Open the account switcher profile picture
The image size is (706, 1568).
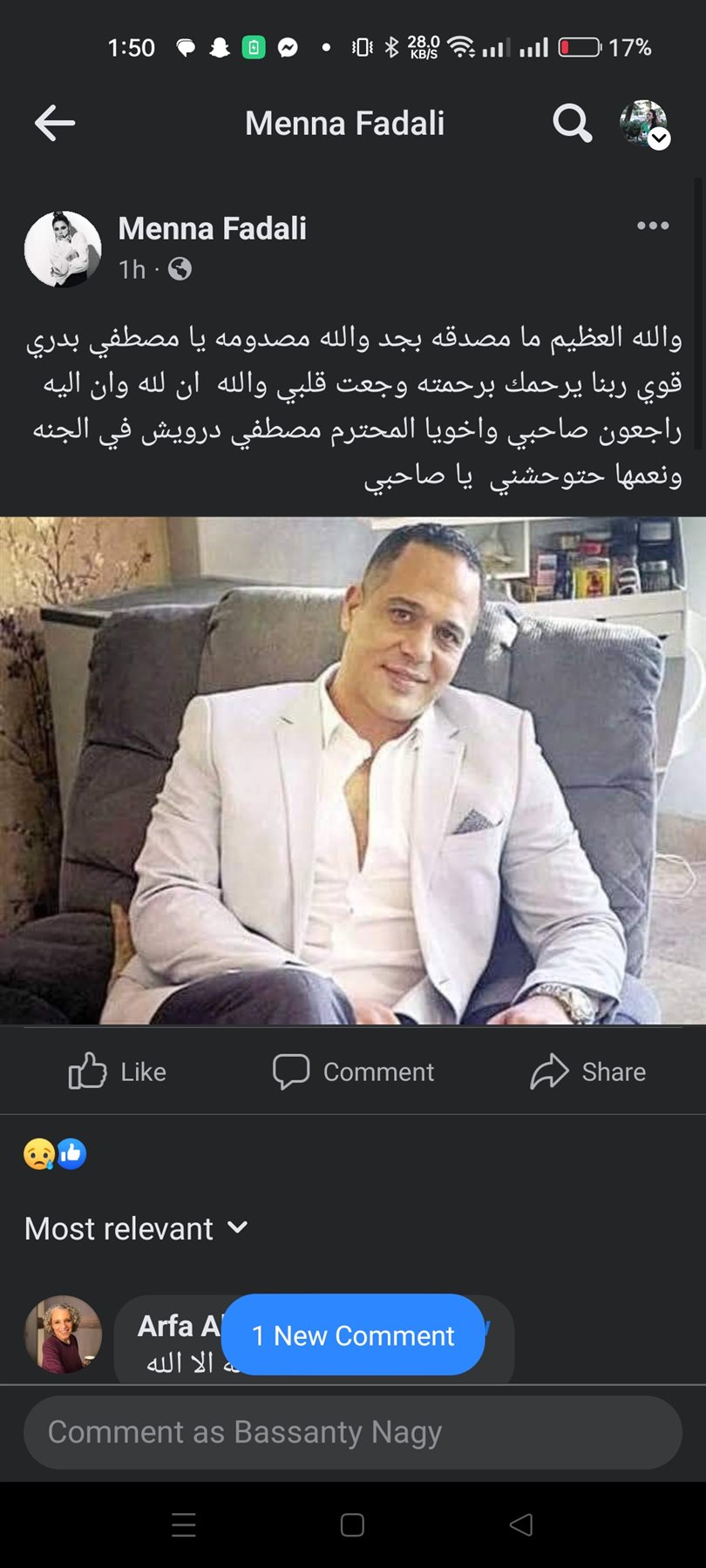[643, 123]
